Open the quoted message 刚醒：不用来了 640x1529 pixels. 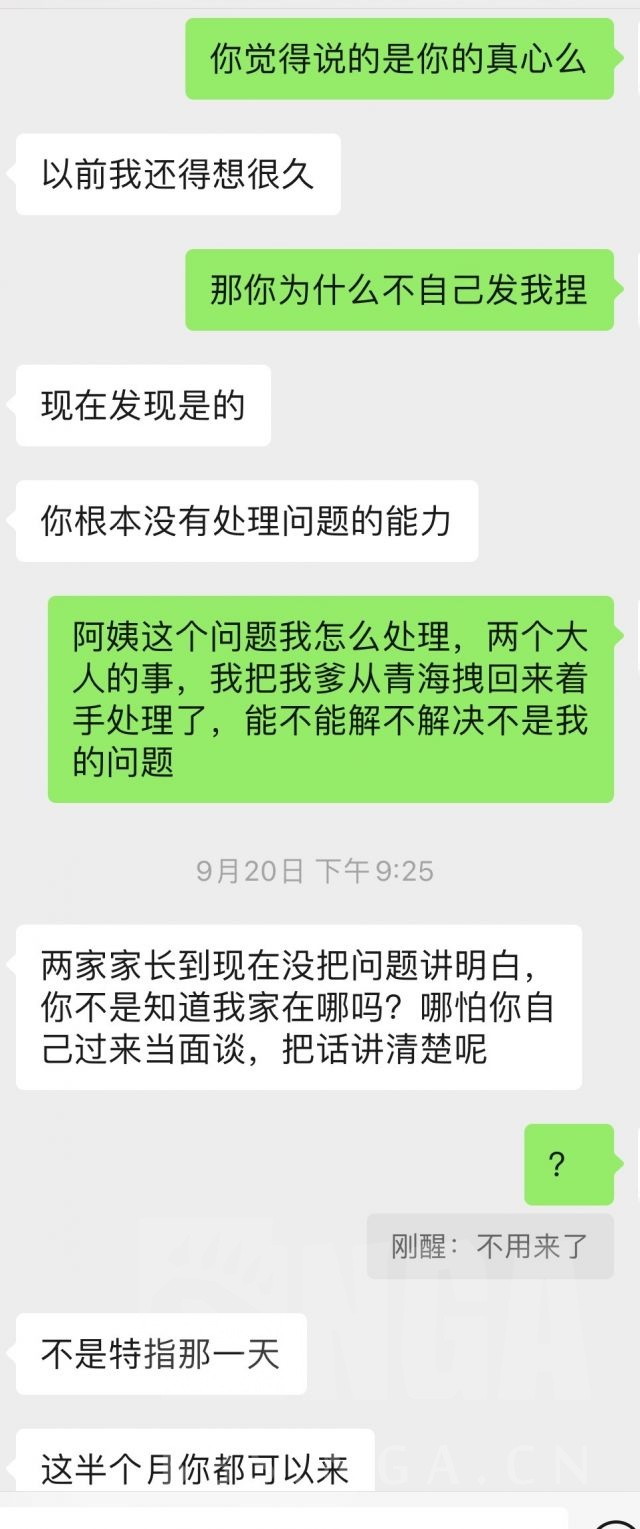(490, 1246)
